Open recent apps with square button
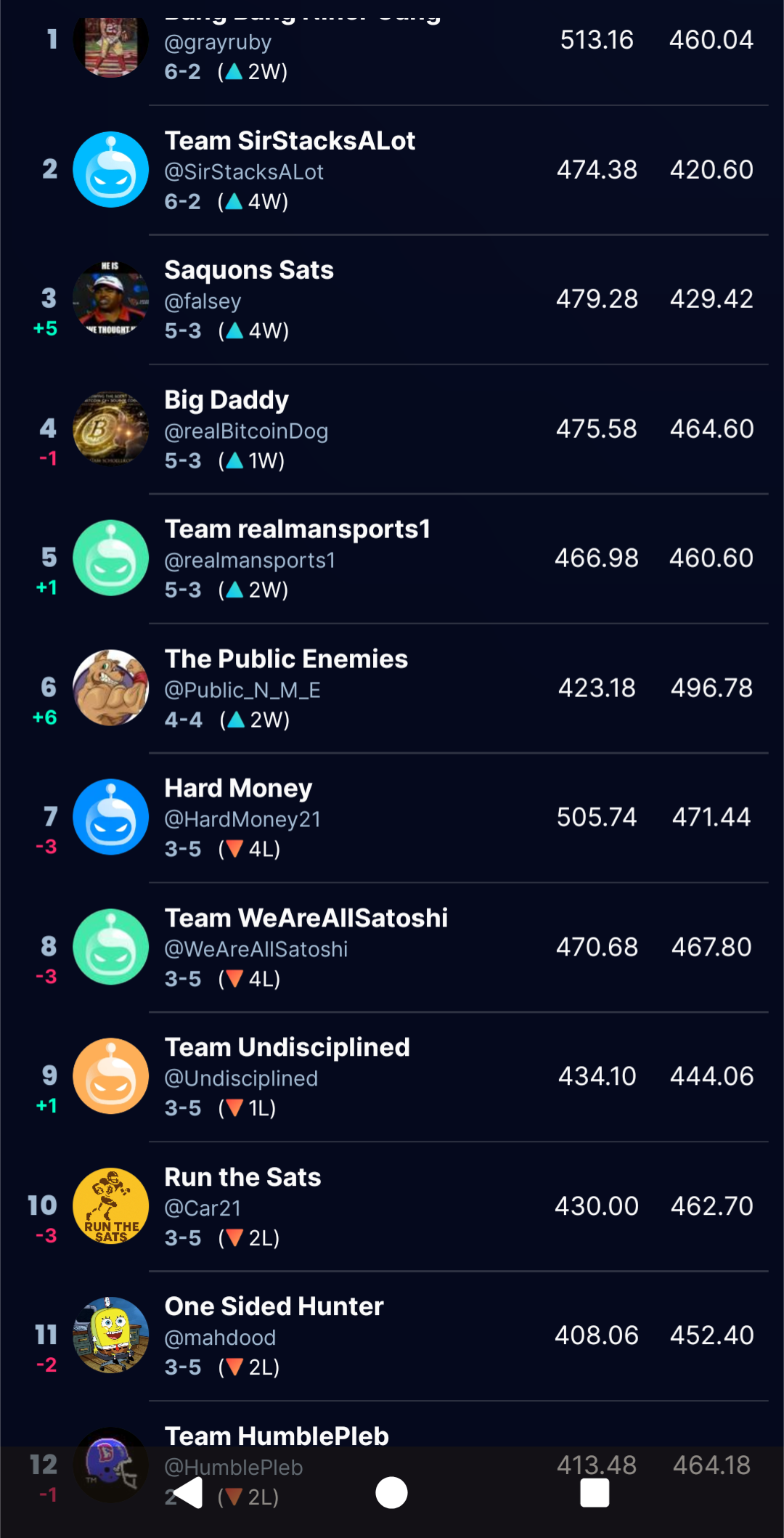Viewport: 784px width, 1538px height. (x=595, y=1493)
